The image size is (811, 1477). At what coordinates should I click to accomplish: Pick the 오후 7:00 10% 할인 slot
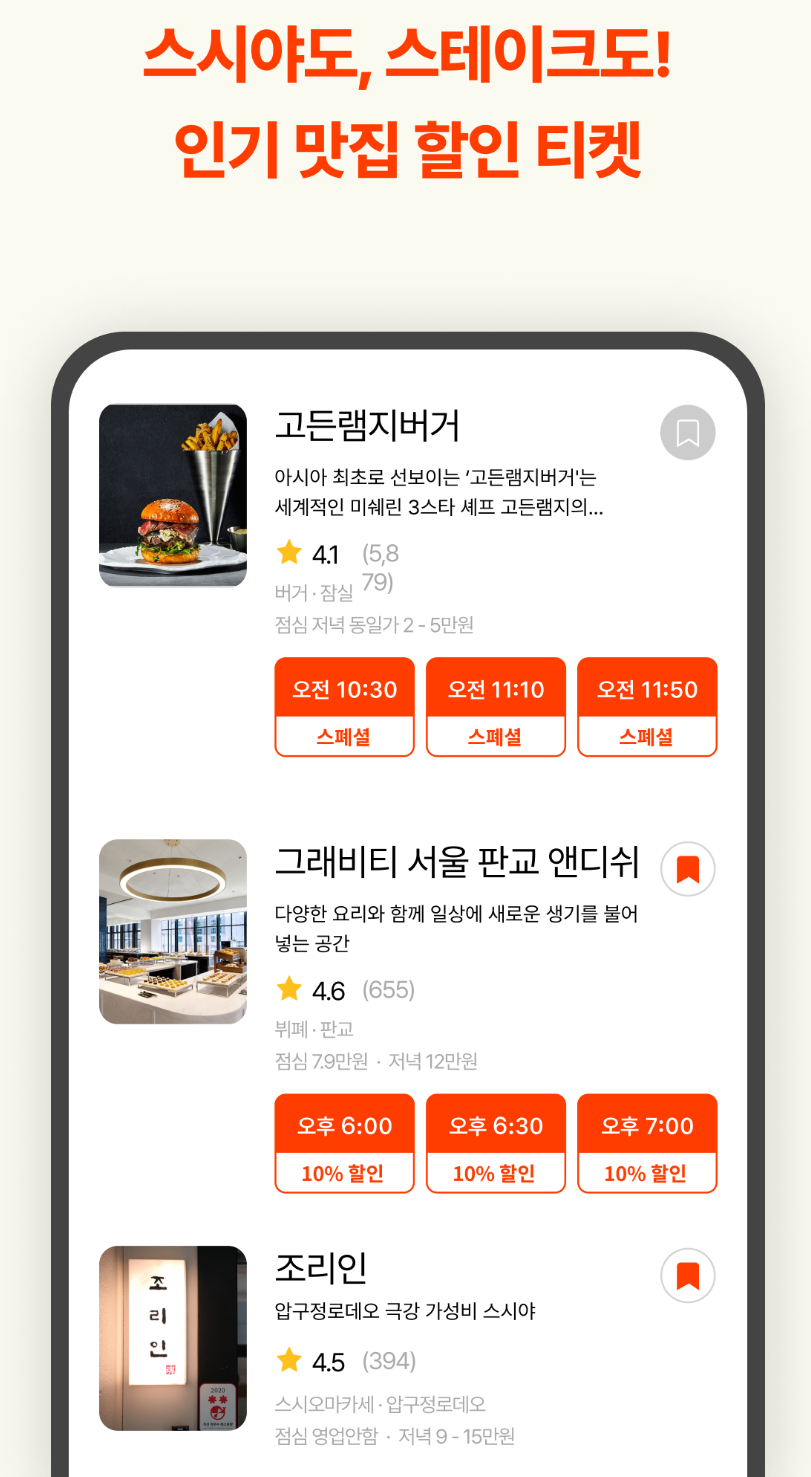pos(647,1144)
